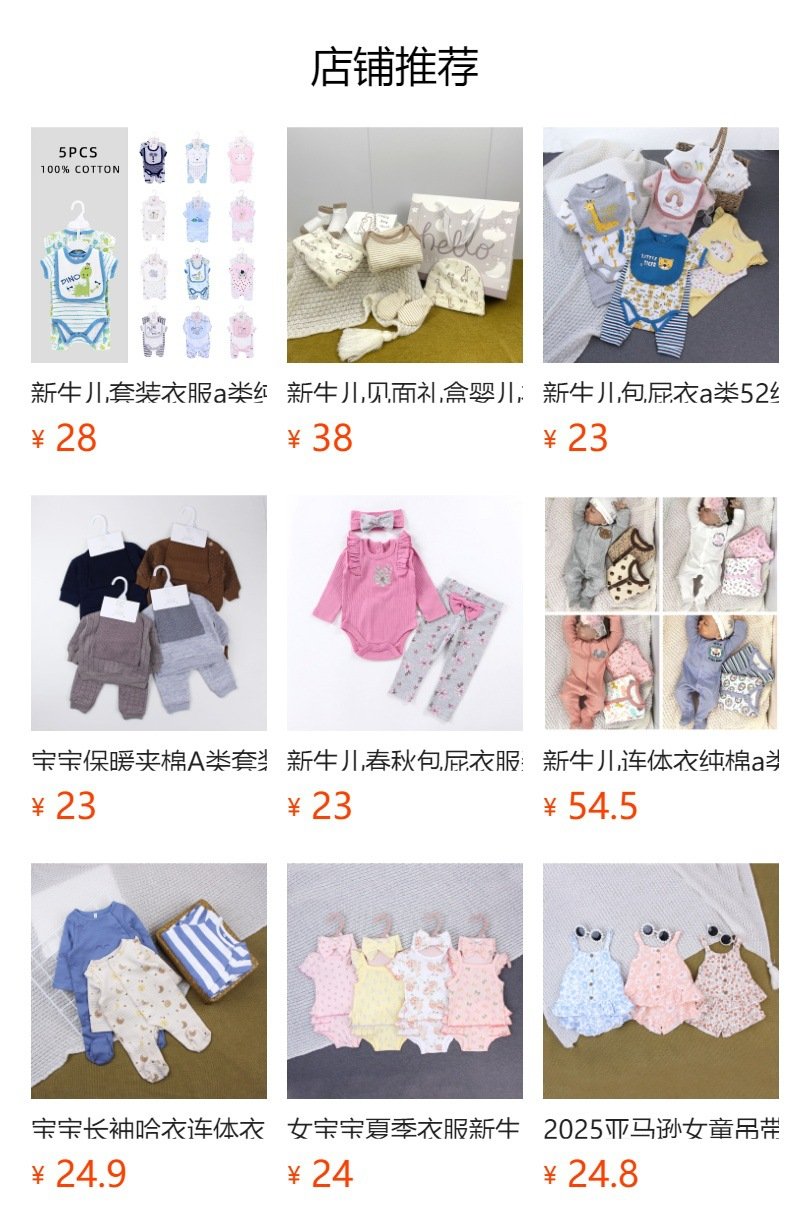View the 新生儿连体衣纯棉 item priced ¥54.5

[660, 613]
